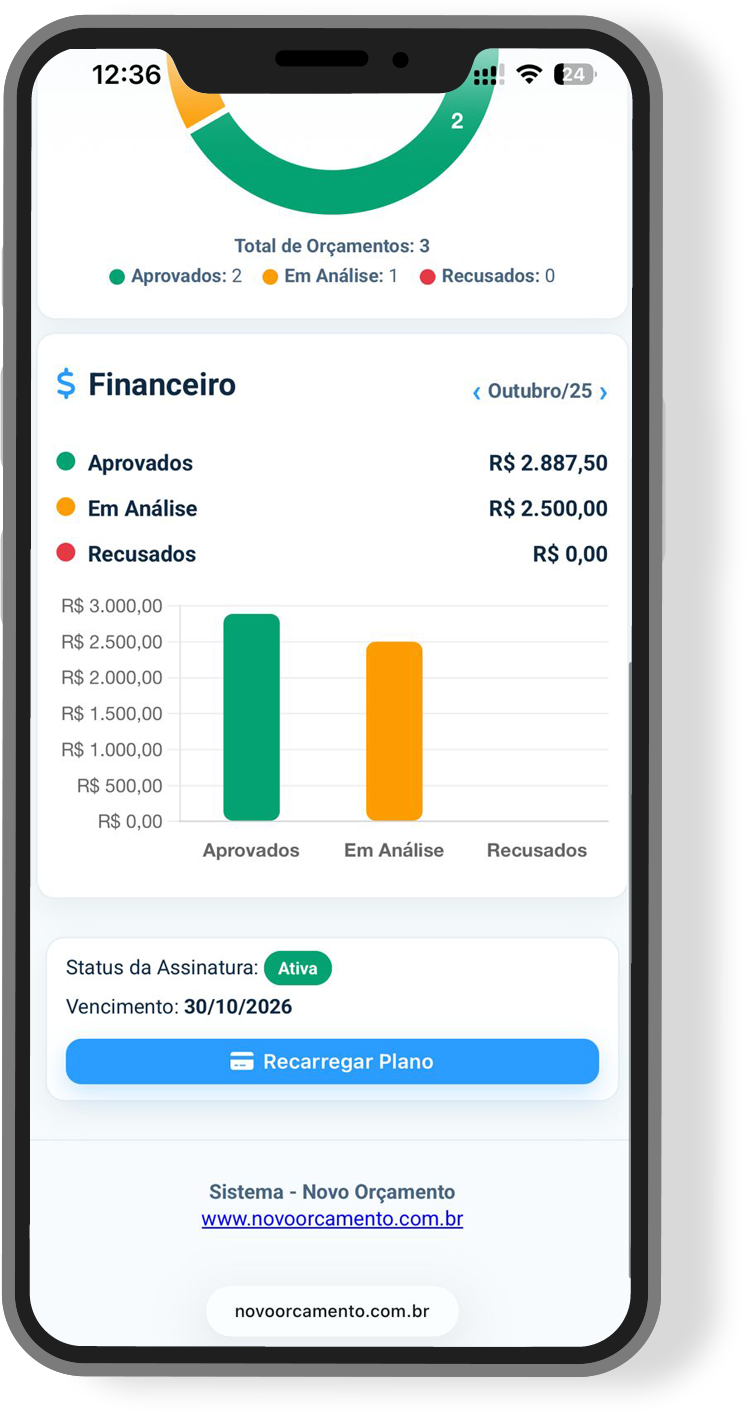Go to the next month after Outubro/25

(x=603, y=393)
